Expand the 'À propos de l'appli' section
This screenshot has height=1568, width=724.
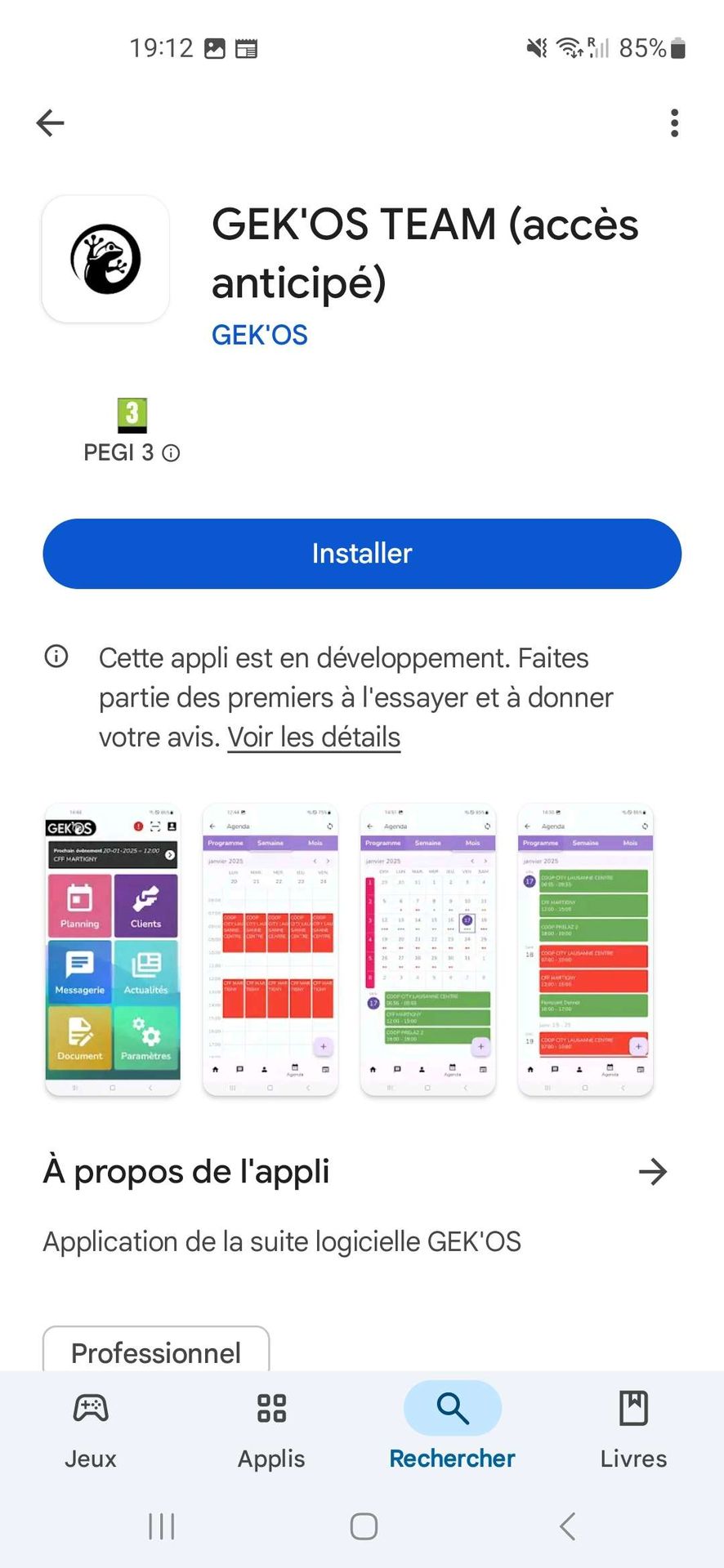click(x=653, y=1172)
